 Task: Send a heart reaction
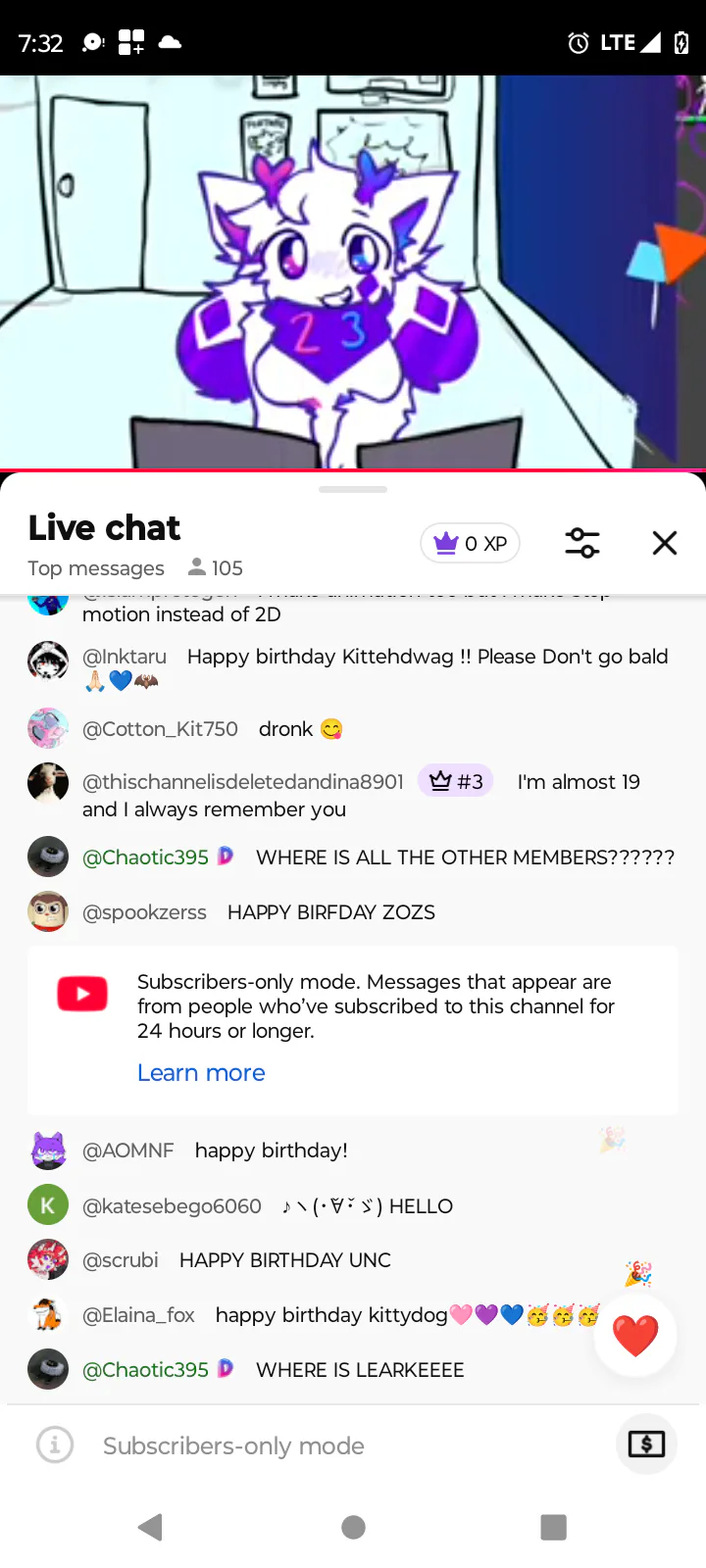pos(635,1336)
